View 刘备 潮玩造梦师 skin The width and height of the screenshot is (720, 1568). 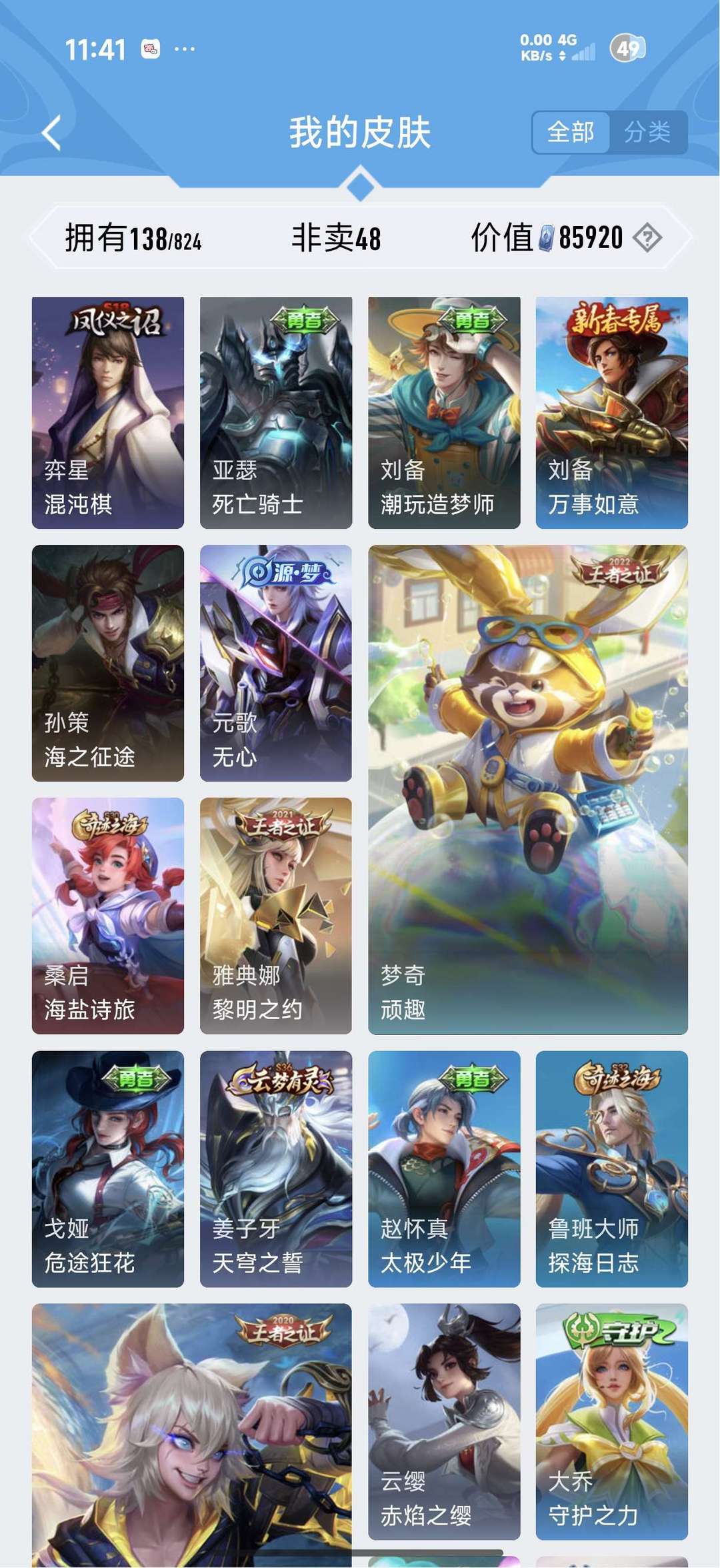coord(444,413)
